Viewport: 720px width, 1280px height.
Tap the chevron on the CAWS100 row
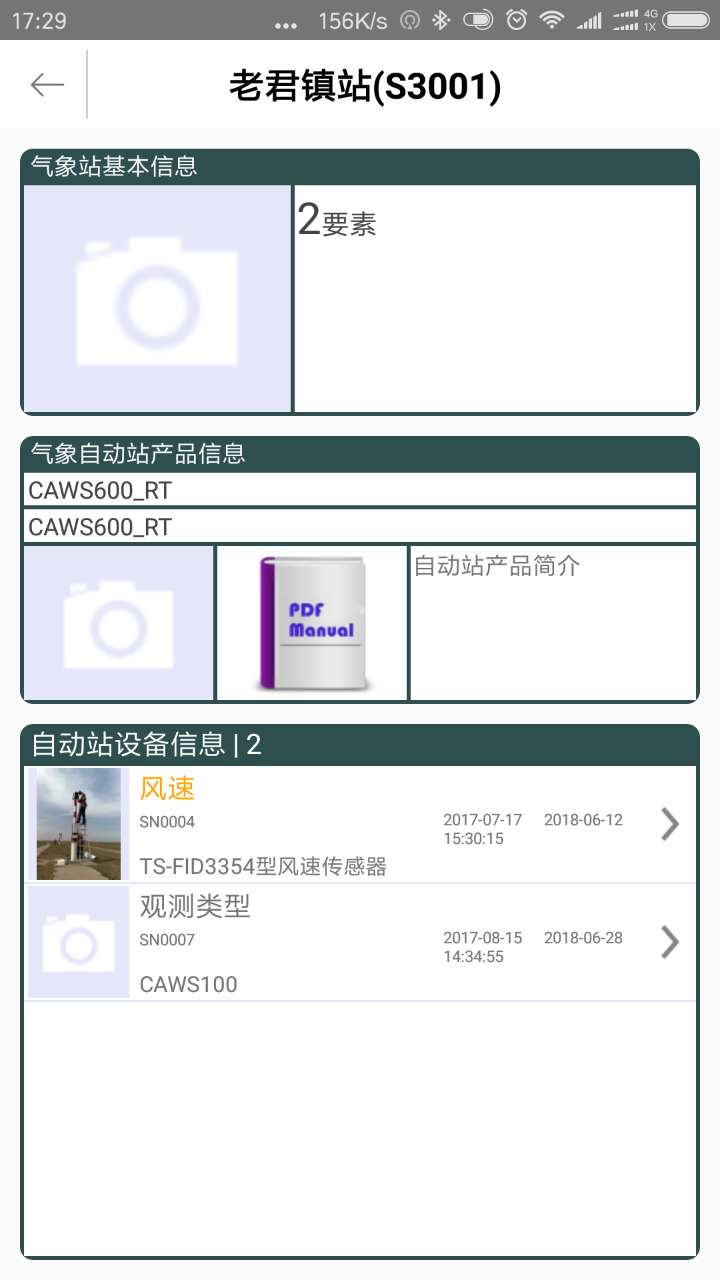pyautogui.click(x=670, y=942)
